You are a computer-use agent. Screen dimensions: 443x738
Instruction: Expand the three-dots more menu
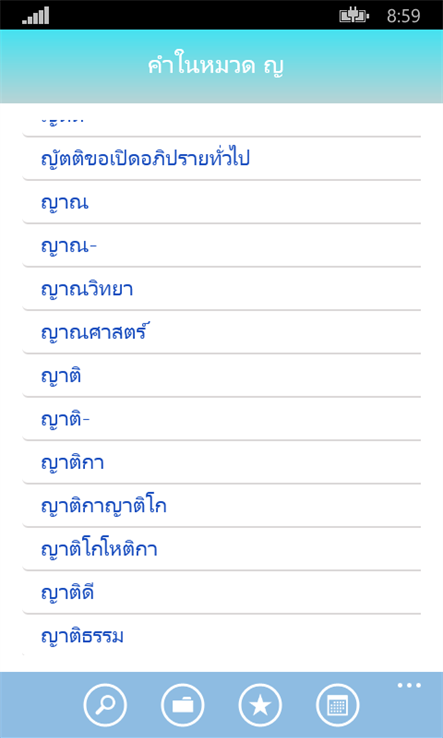[x=409, y=685]
